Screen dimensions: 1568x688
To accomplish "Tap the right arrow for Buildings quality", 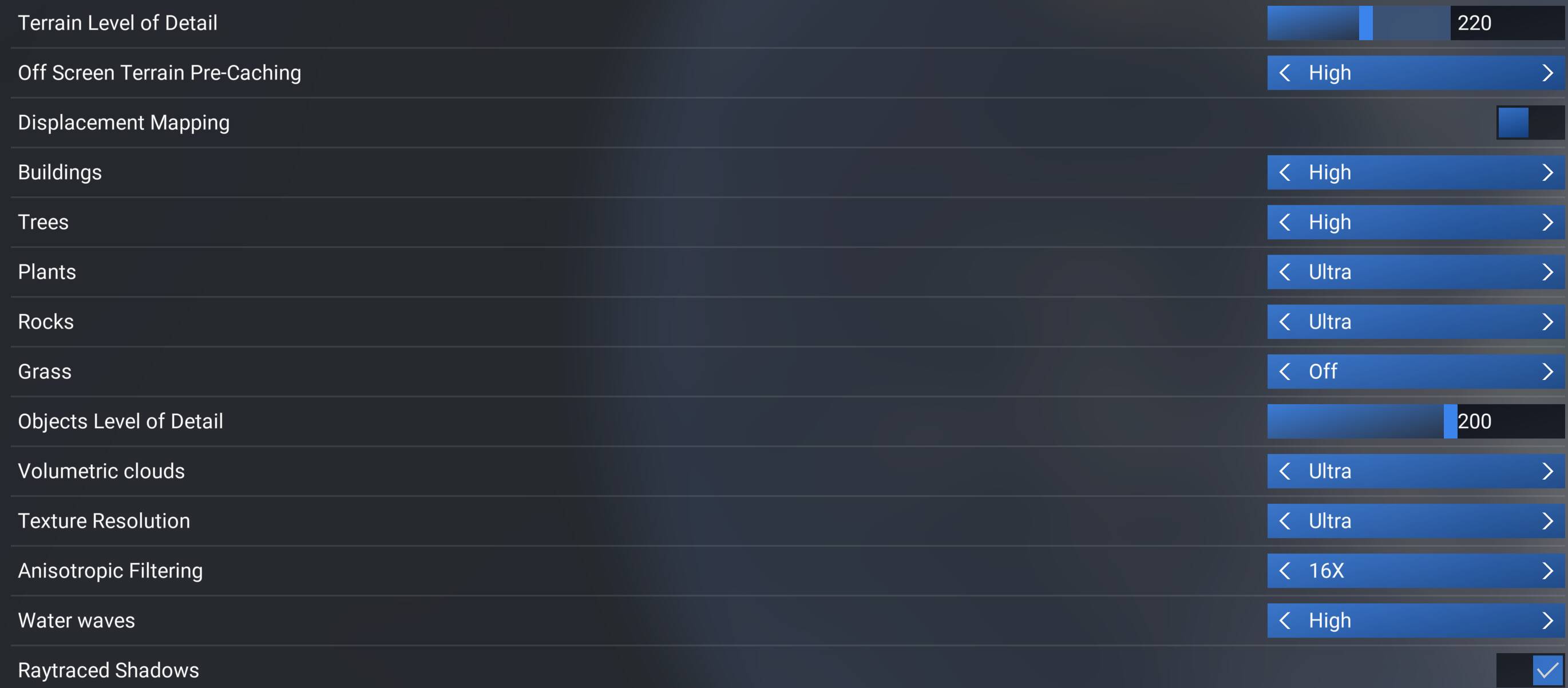I will (1547, 172).
